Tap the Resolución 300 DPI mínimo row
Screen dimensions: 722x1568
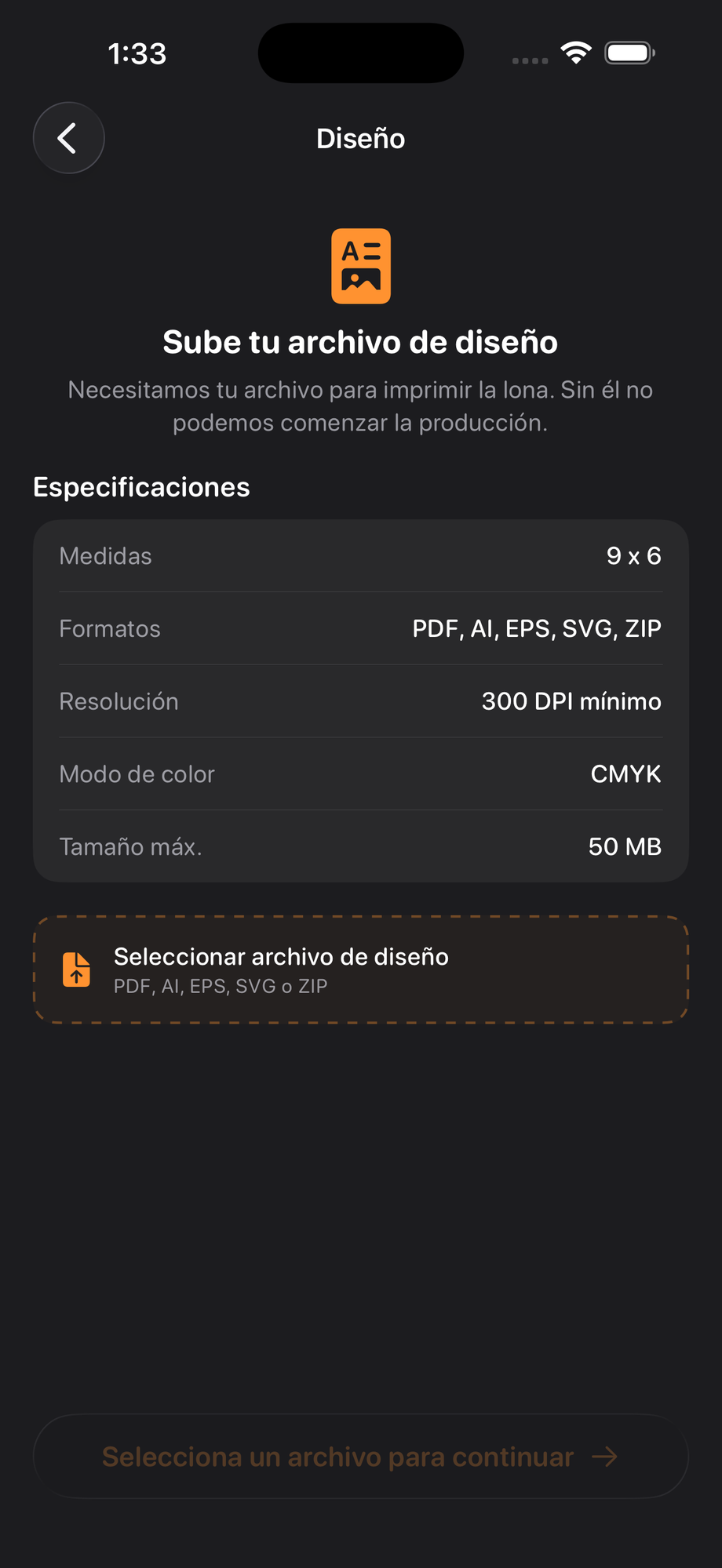pos(360,700)
